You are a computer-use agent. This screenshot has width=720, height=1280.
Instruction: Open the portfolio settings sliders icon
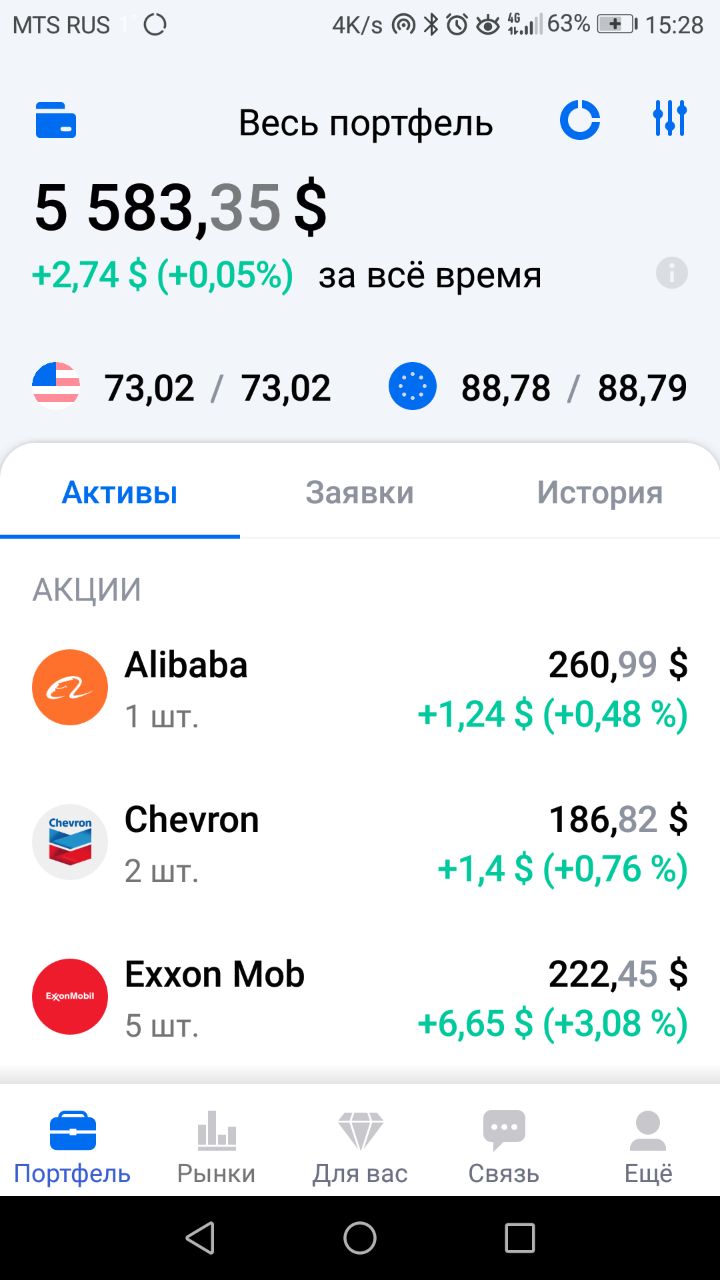point(670,119)
